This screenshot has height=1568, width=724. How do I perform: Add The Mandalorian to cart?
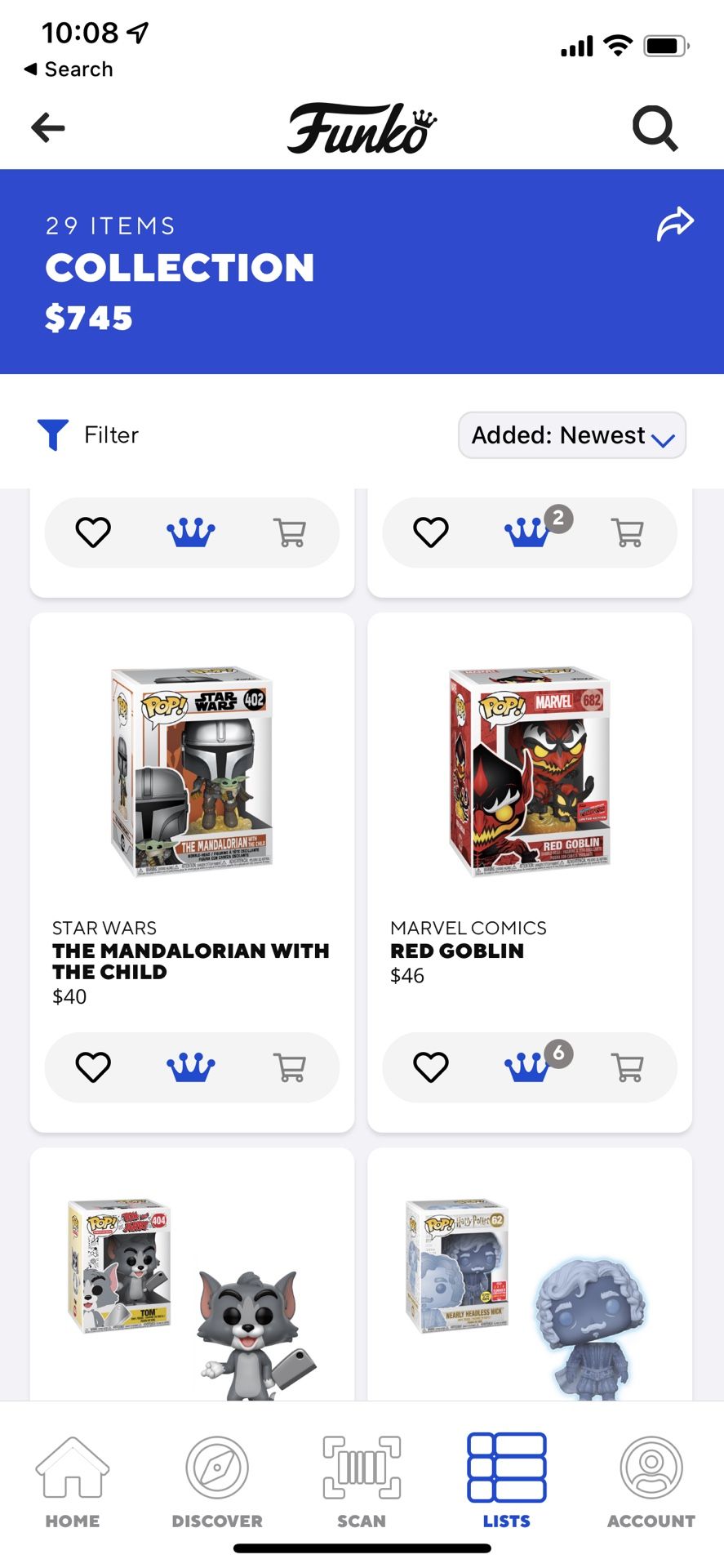290,1067
